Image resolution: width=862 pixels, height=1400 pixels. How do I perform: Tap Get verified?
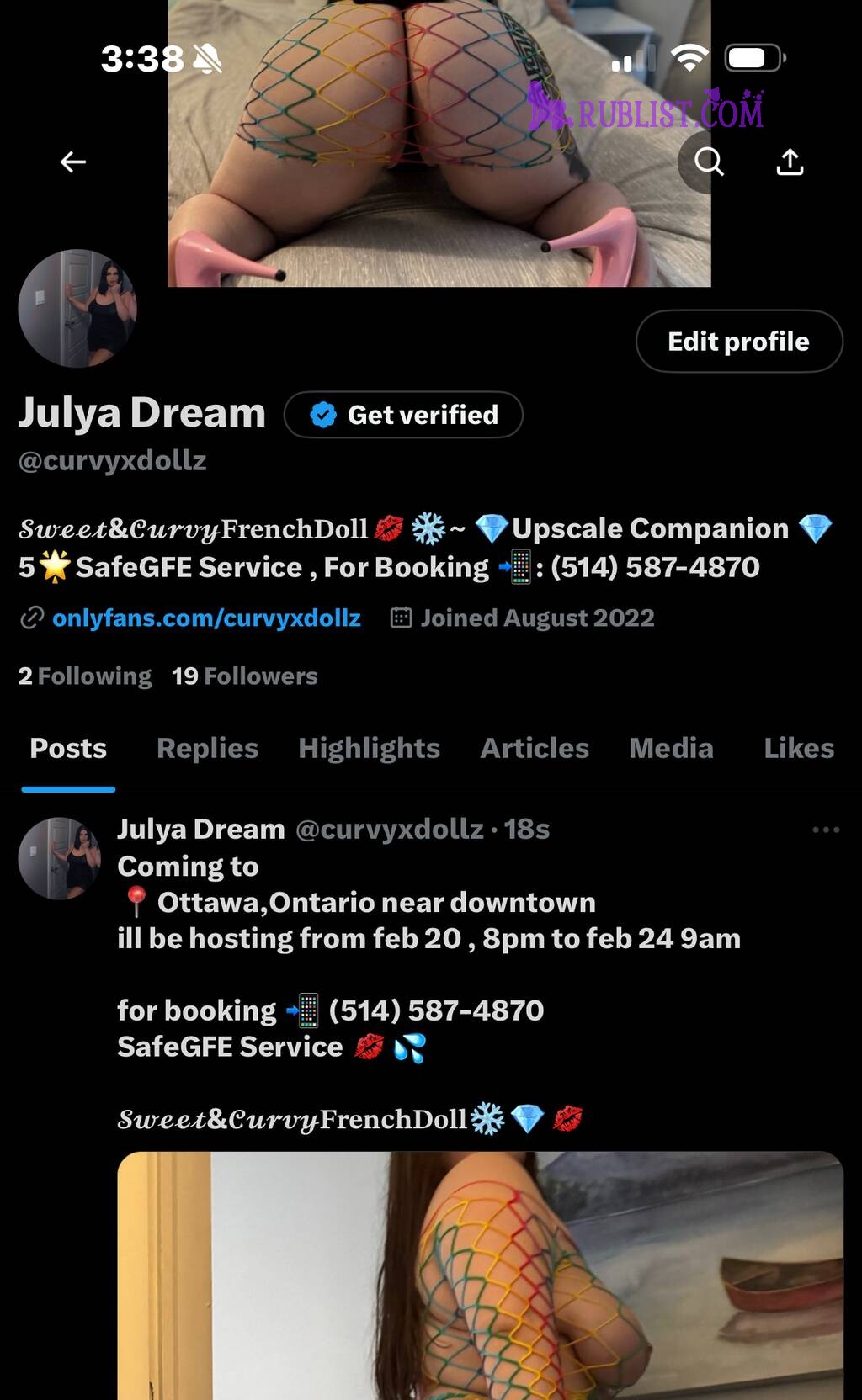404,415
